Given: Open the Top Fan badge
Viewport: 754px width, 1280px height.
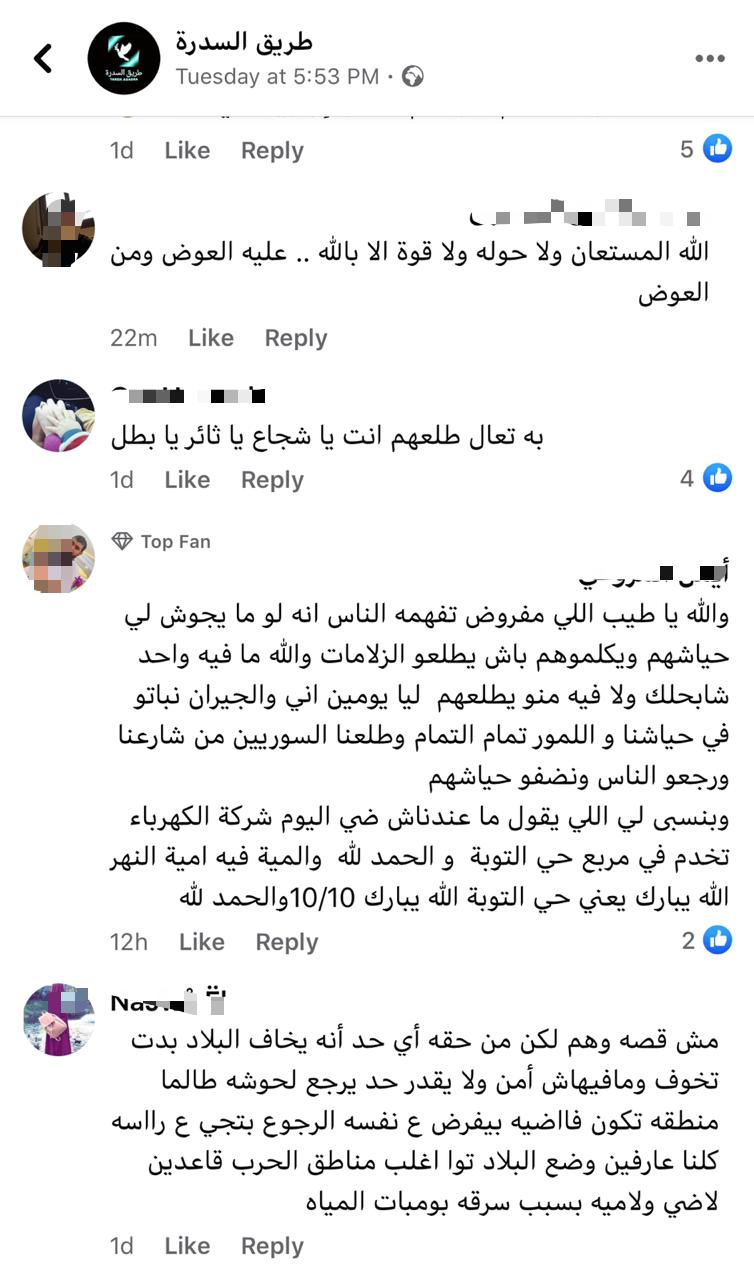Looking at the screenshot, I should click(x=163, y=541).
